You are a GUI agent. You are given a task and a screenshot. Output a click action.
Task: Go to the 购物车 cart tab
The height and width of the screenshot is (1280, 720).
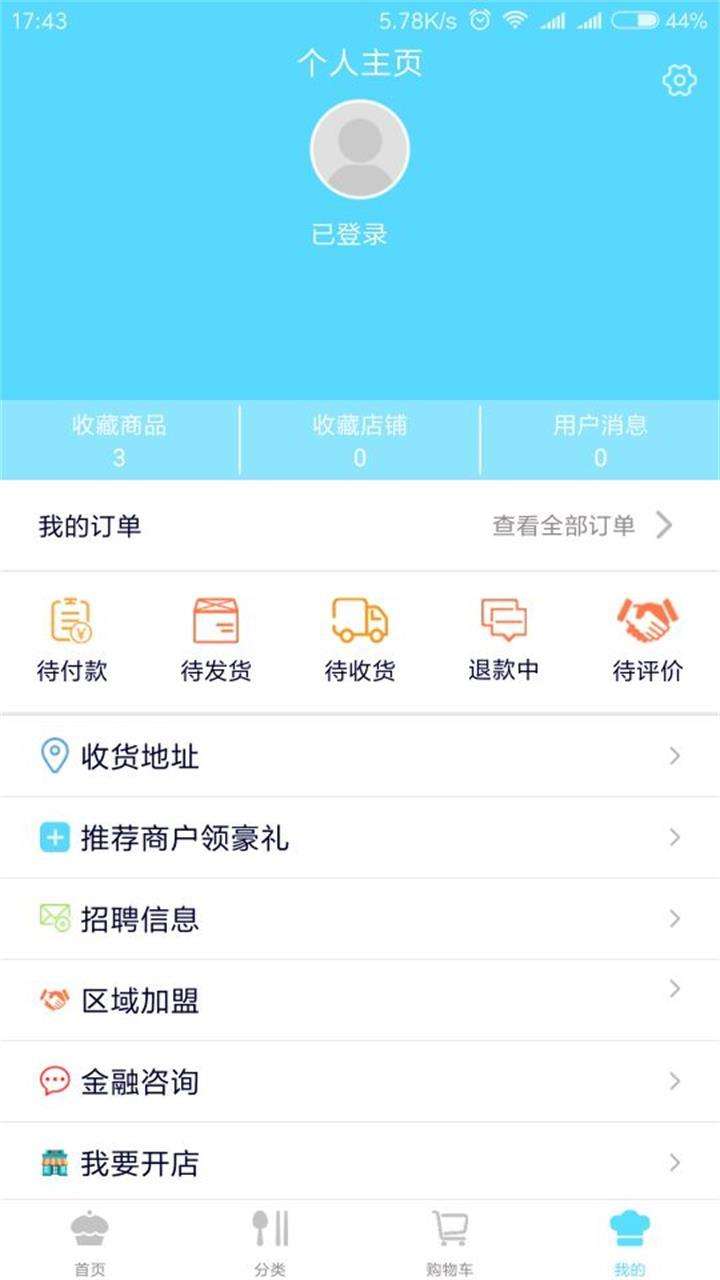[450, 1242]
